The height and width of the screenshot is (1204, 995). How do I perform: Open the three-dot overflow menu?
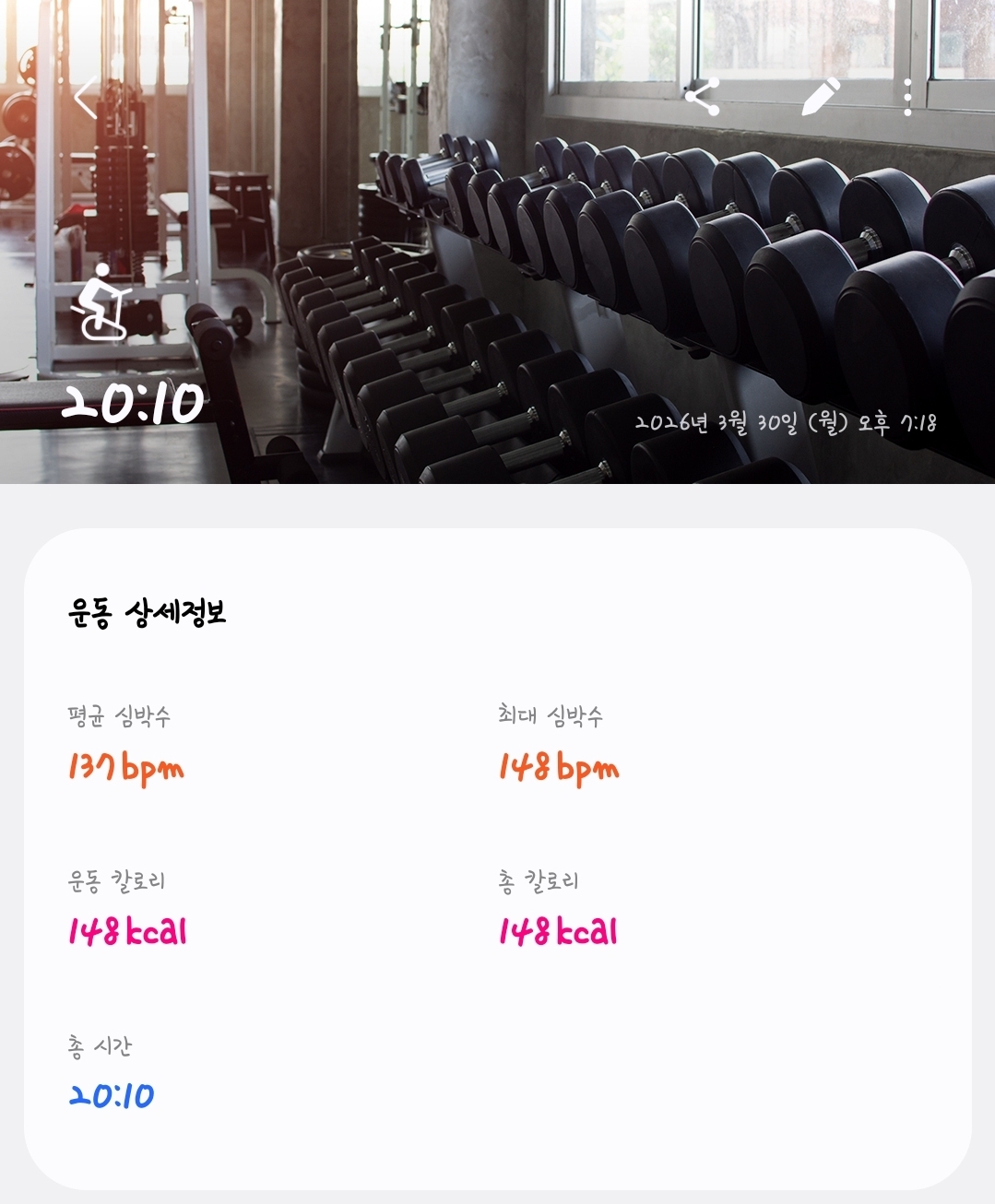(908, 97)
